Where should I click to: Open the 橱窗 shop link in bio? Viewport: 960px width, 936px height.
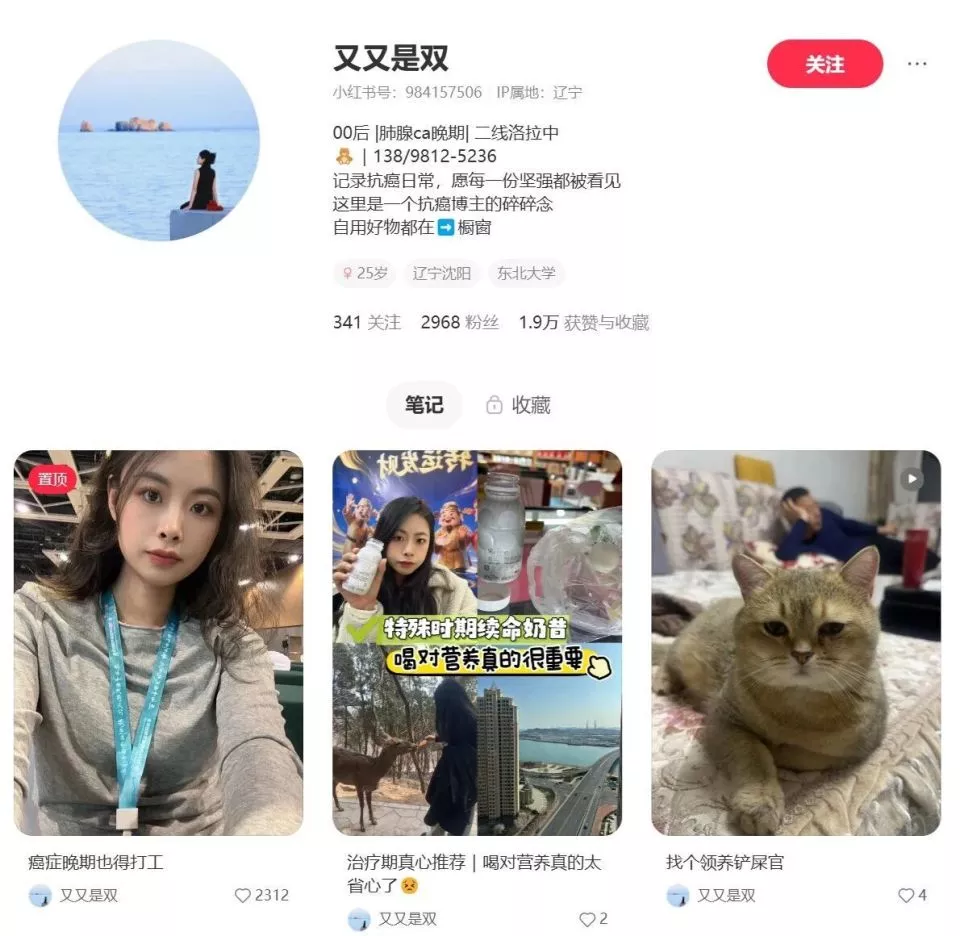pyautogui.click(x=474, y=227)
